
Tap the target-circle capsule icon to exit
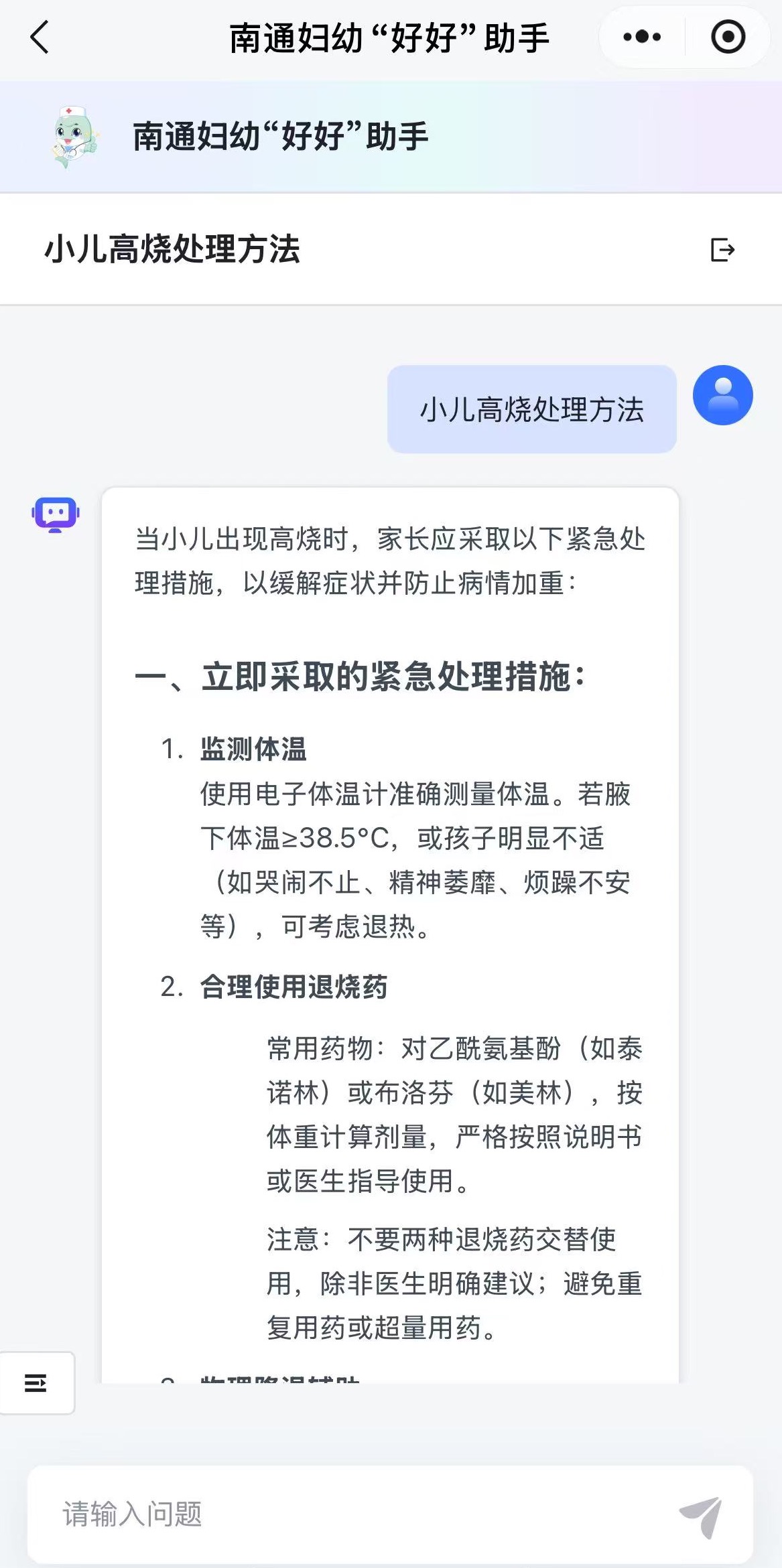[726, 38]
